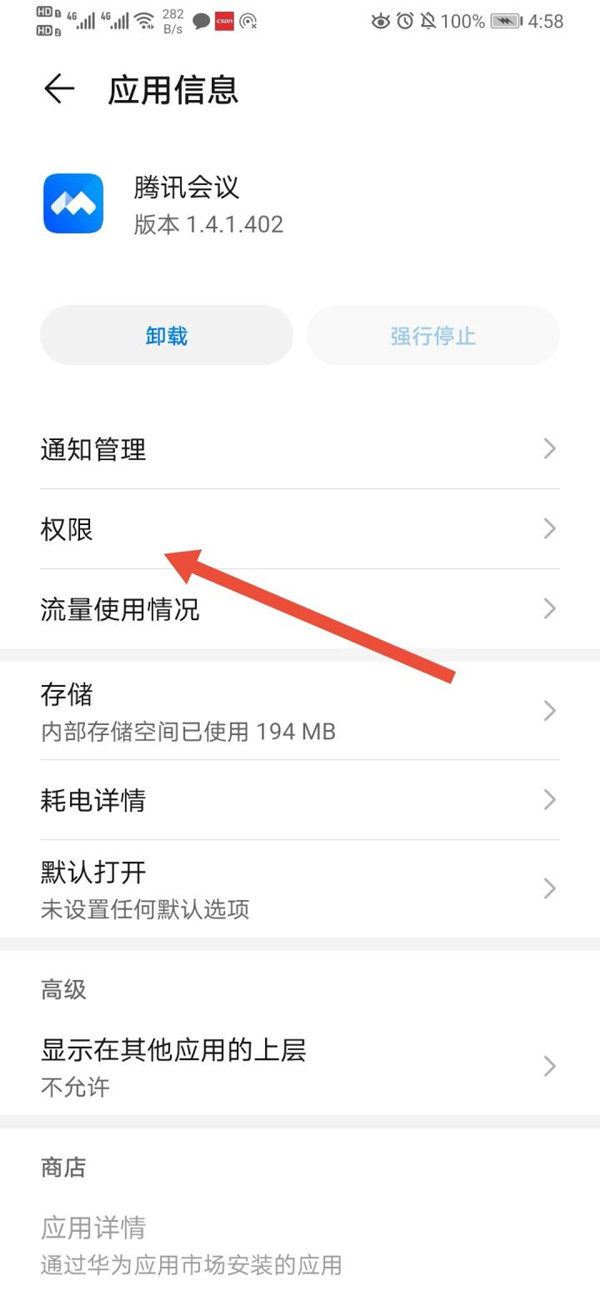Go back from 应用信息 page
The width and height of the screenshot is (600, 1300).
(x=59, y=90)
